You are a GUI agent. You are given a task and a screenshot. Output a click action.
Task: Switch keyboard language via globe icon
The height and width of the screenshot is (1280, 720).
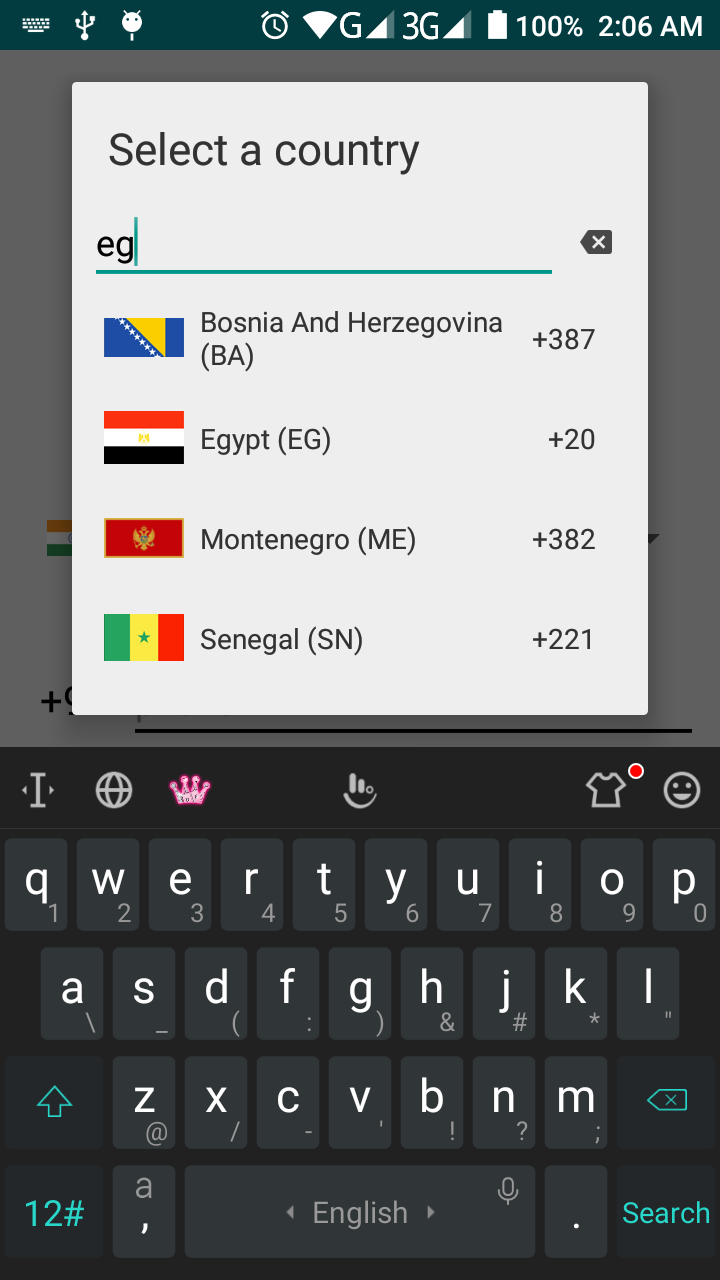pyautogui.click(x=114, y=791)
